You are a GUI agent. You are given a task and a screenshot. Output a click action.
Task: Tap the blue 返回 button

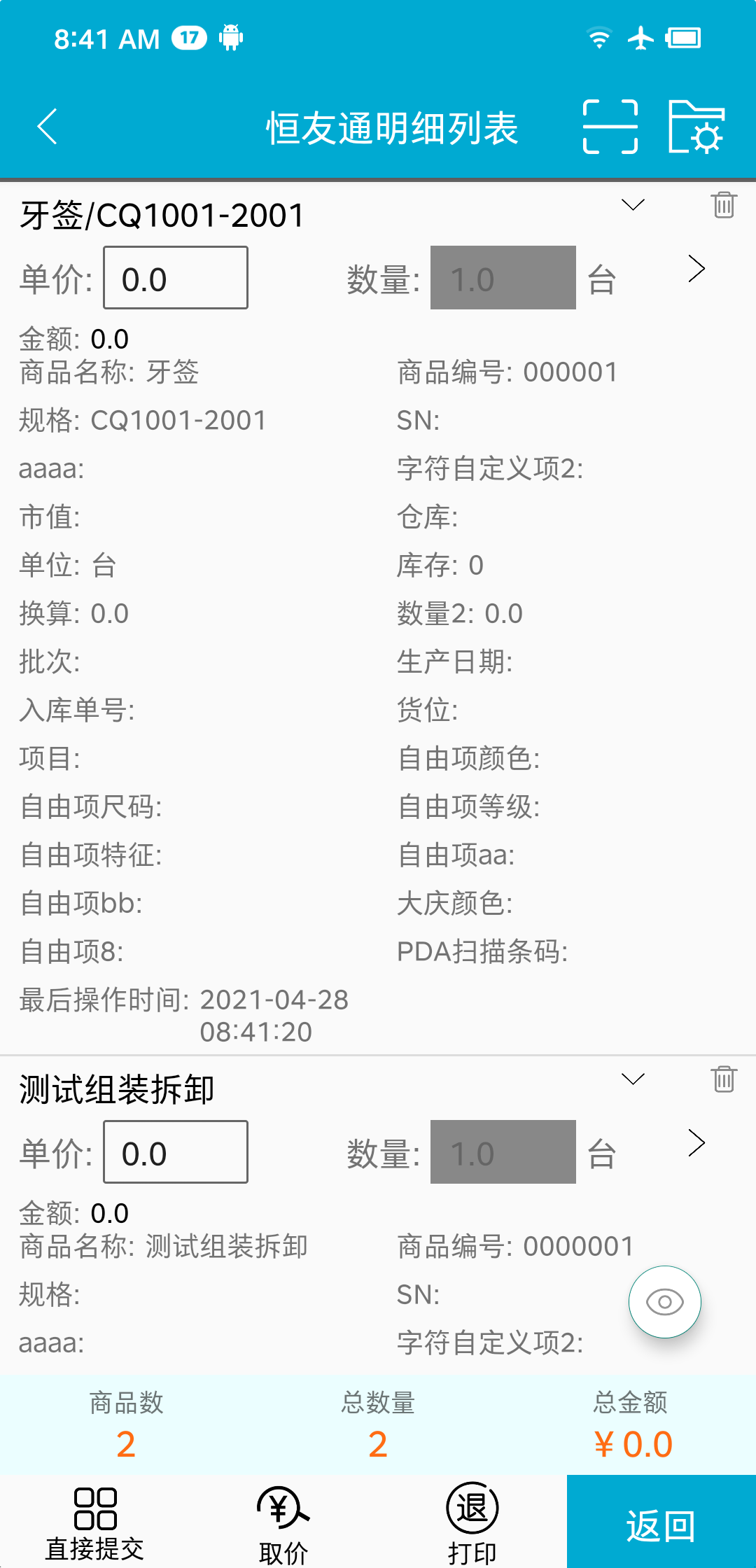pyautogui.click(x=661, y=1524)
